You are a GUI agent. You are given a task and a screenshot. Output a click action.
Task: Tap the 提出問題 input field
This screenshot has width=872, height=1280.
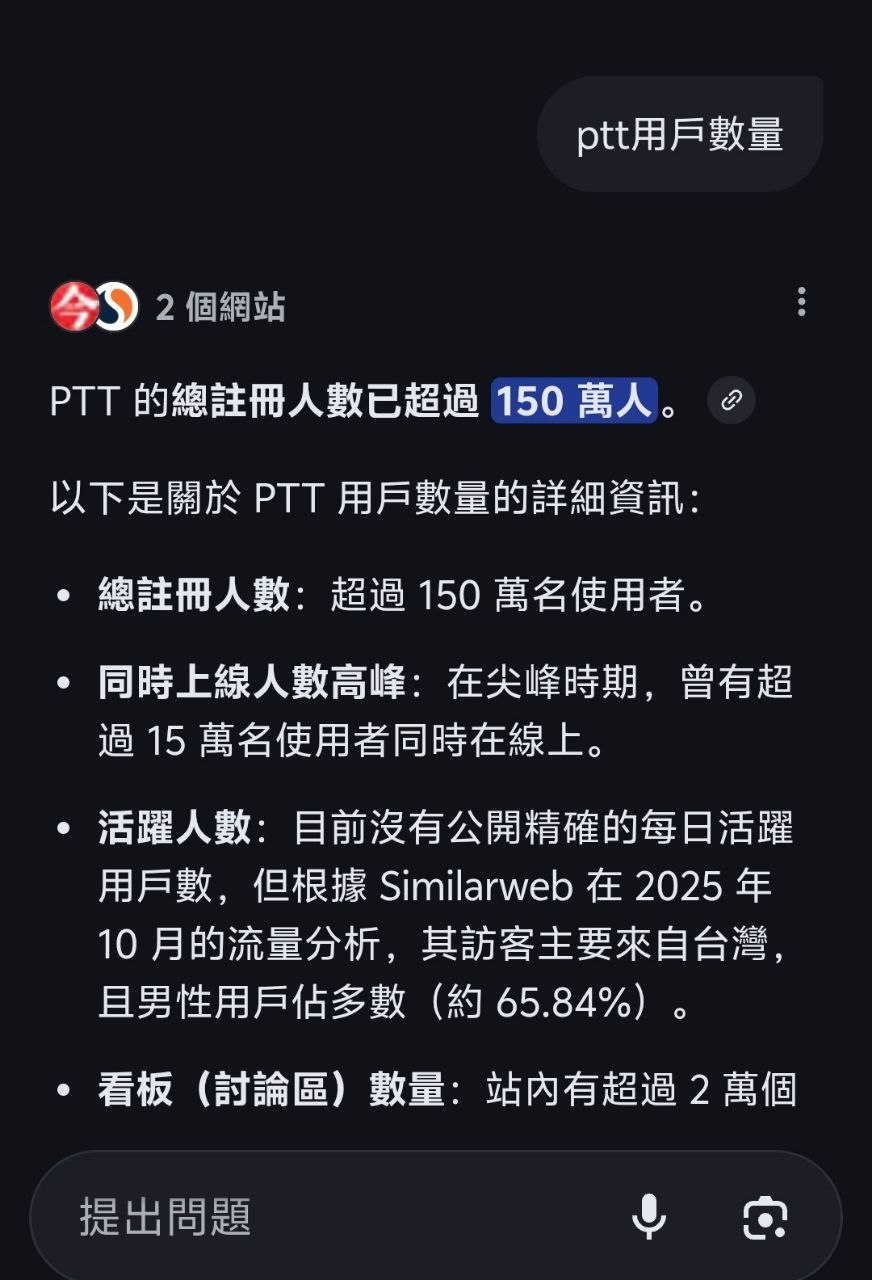click(x=330, y=1217)
